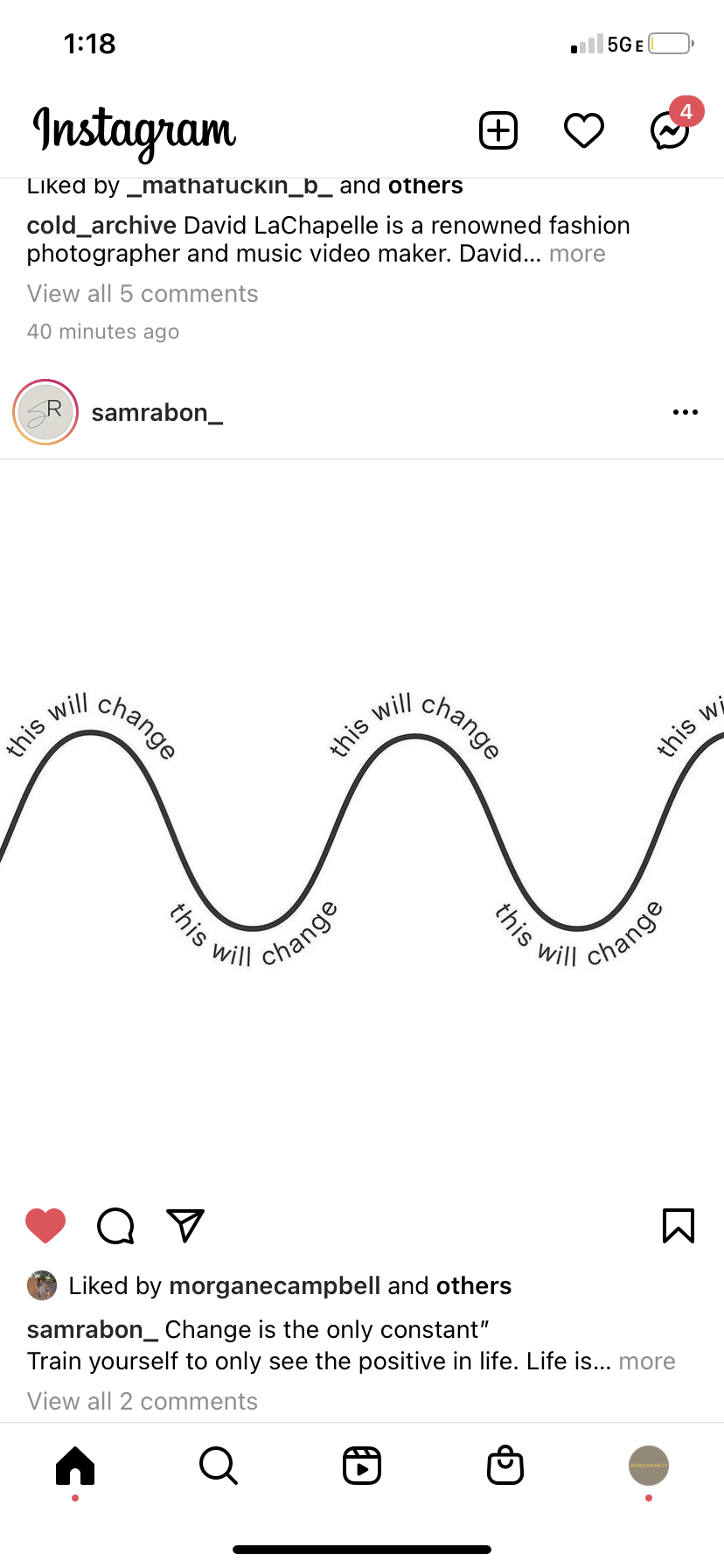724x1568 pixels.
Task: Open morganecampbell's profile from likes
Action: [x=274, y=1285]
